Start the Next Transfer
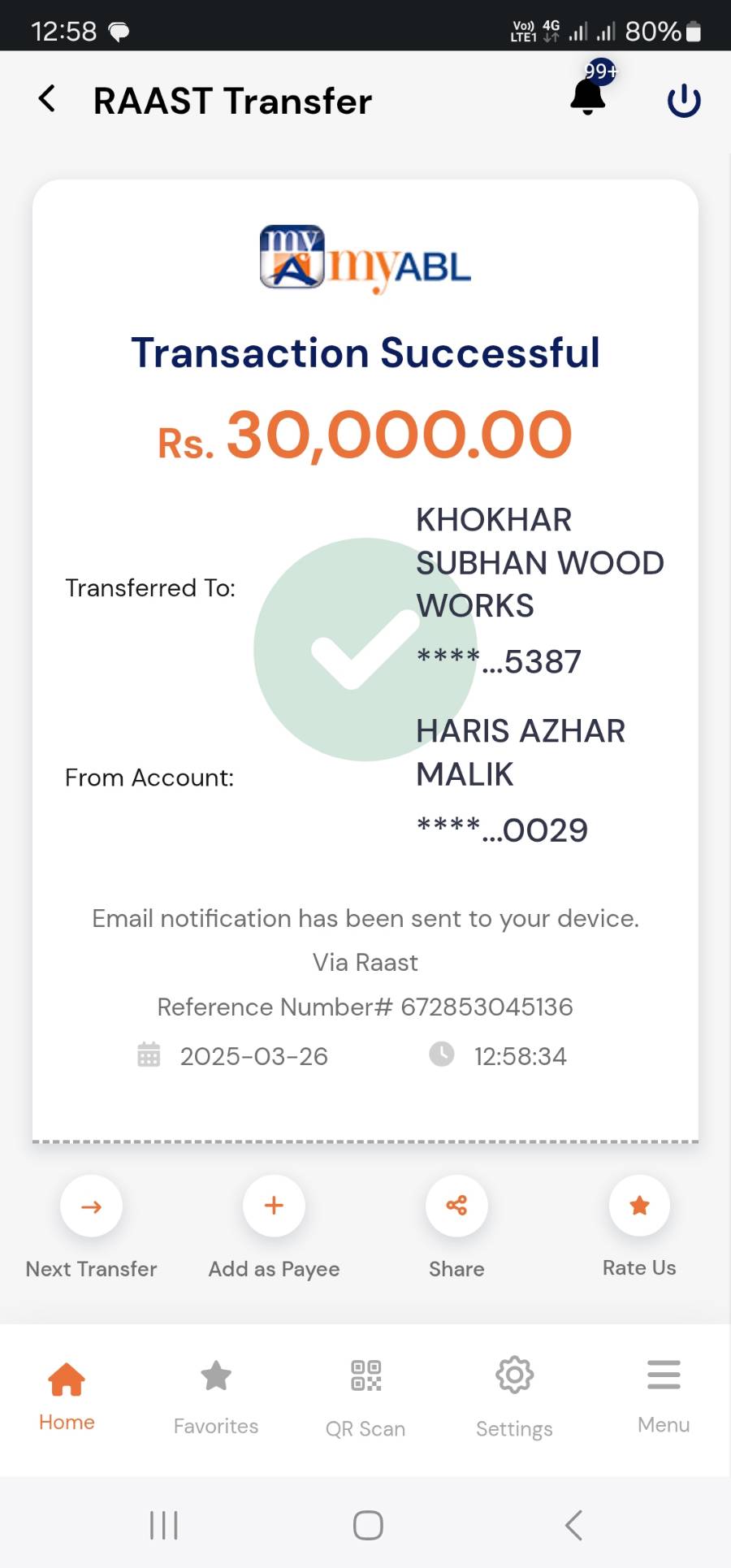Image resolution: width=731 pixels, height=1568 pixels. [92, 1206]
